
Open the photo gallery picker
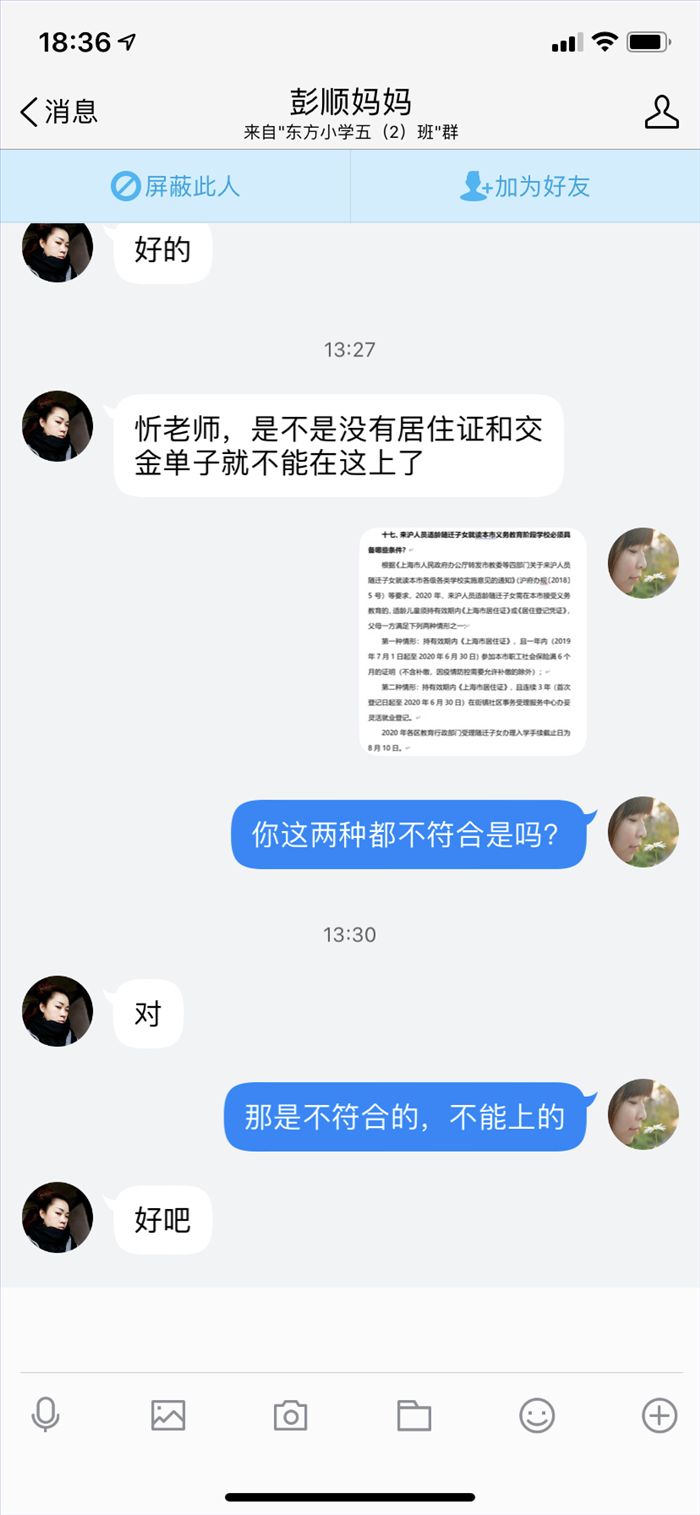168,1415
